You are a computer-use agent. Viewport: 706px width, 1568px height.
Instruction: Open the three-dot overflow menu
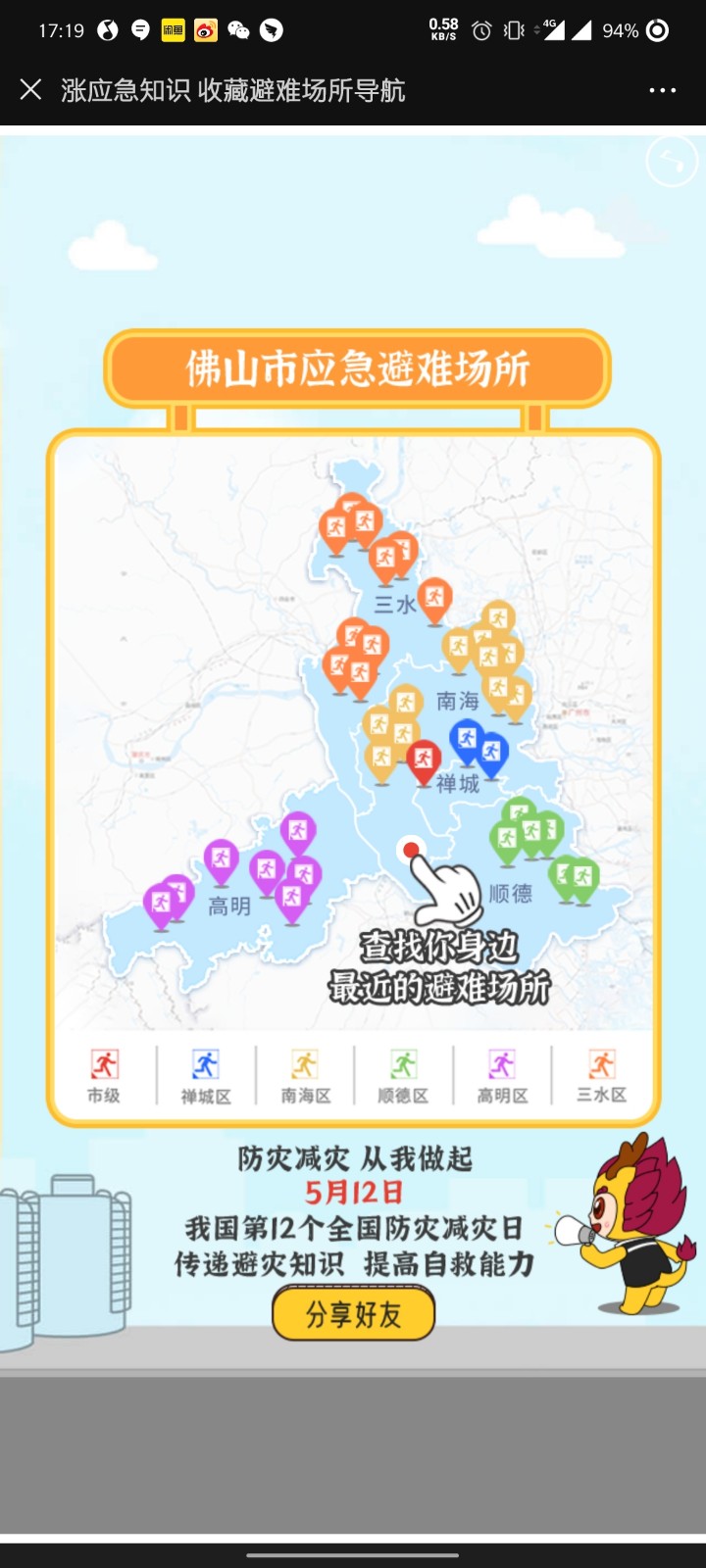[663, 90]
